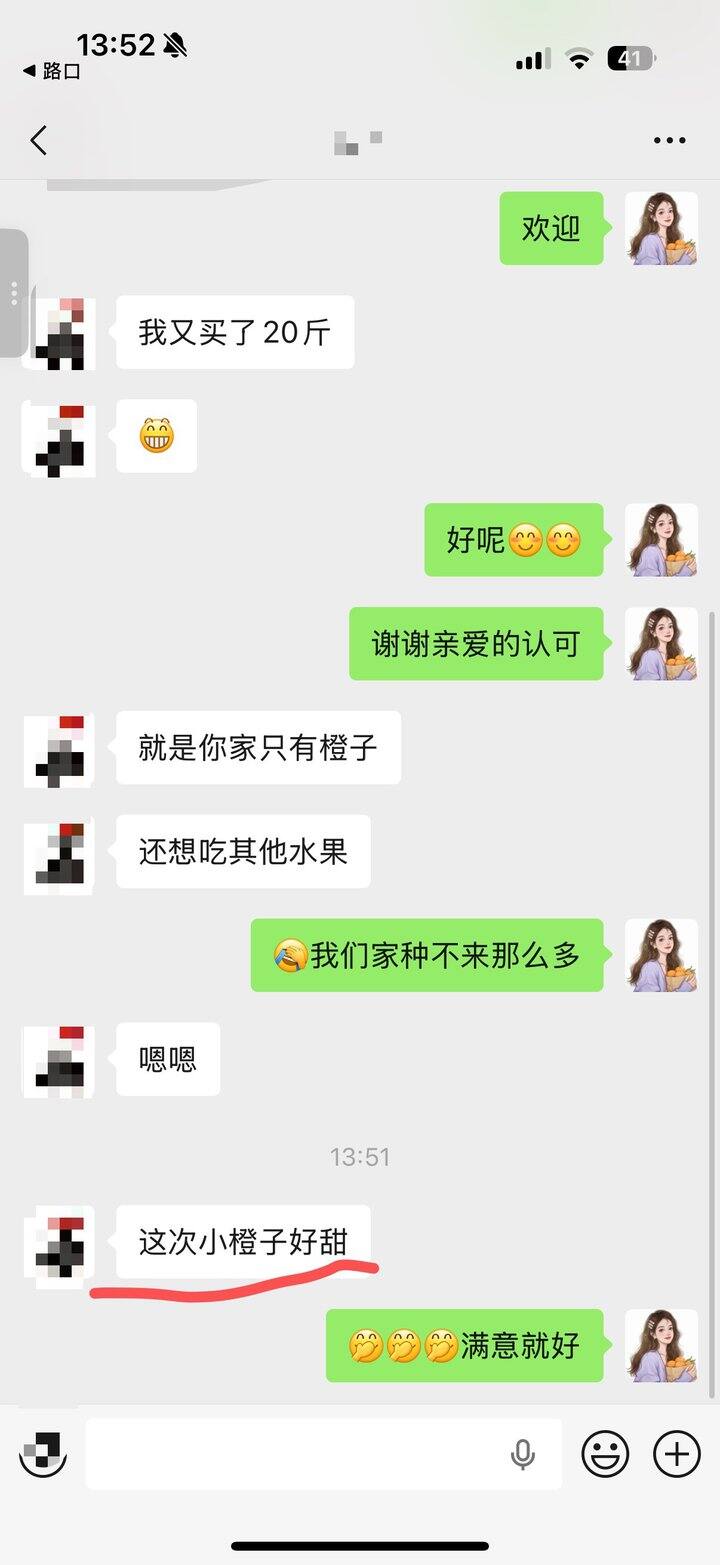View profile of avatar beside 欢迎 message
The height and width of the screenshot is (1565, 720).
(x=661, y=228)
